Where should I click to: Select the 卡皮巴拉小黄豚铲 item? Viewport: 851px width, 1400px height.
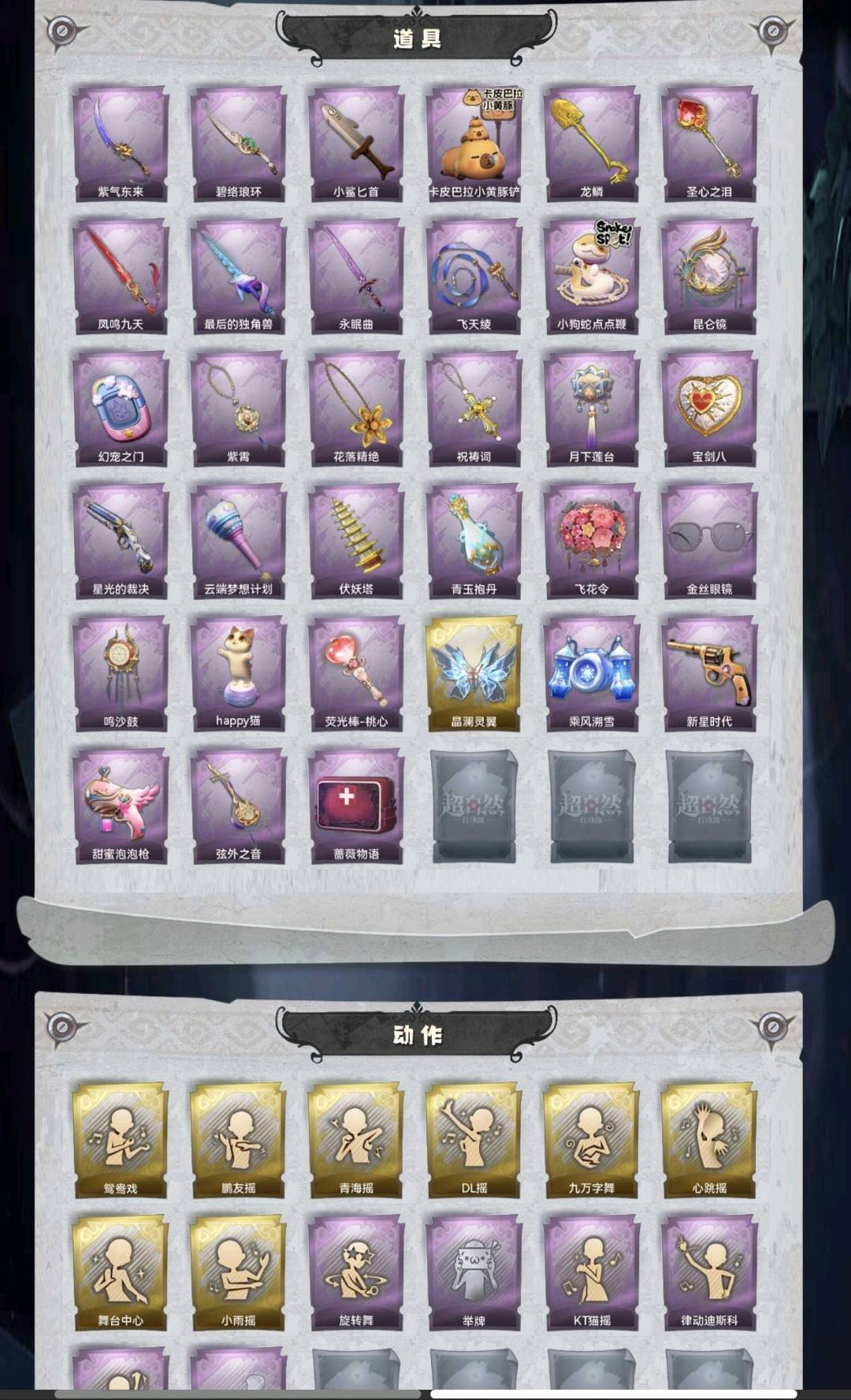(474, 143)
